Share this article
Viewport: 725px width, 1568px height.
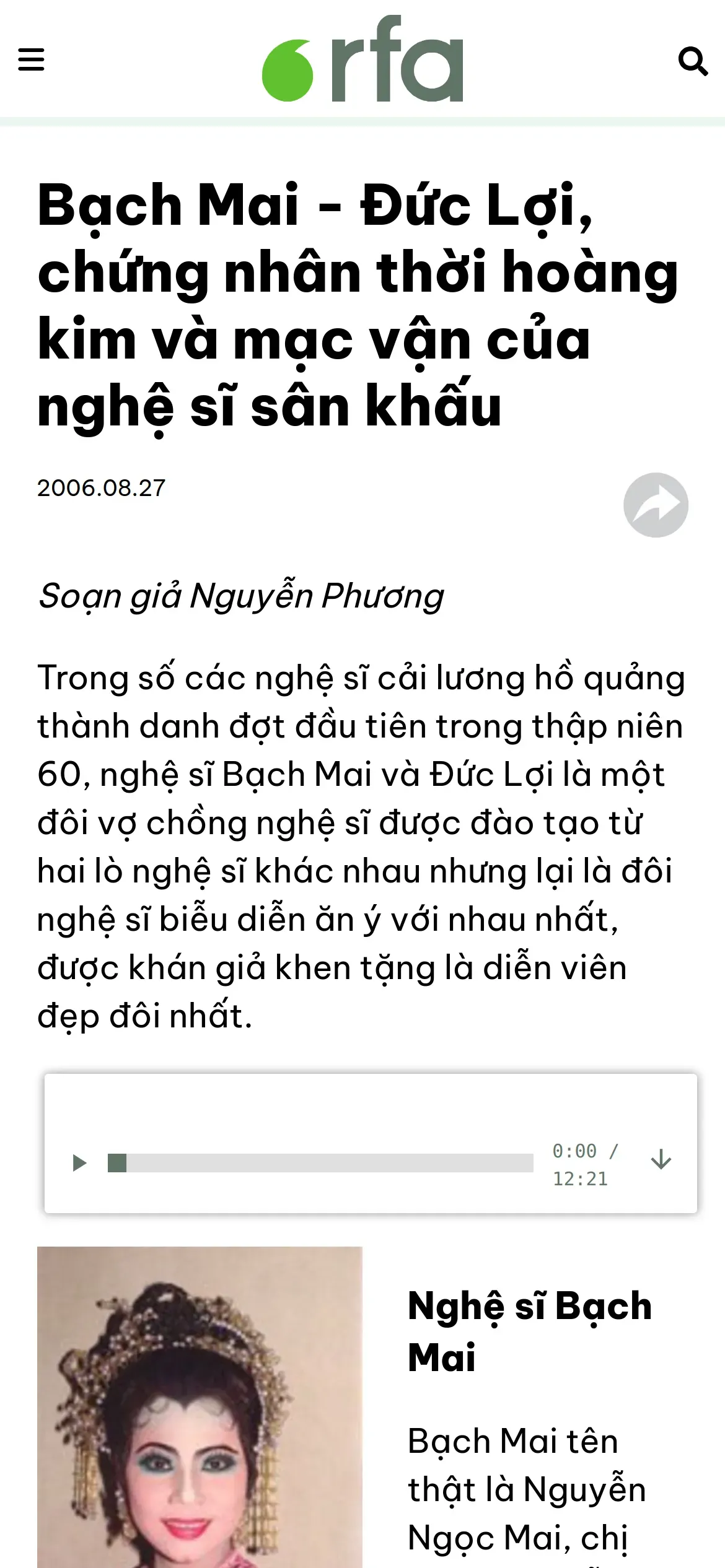point(656,505)
